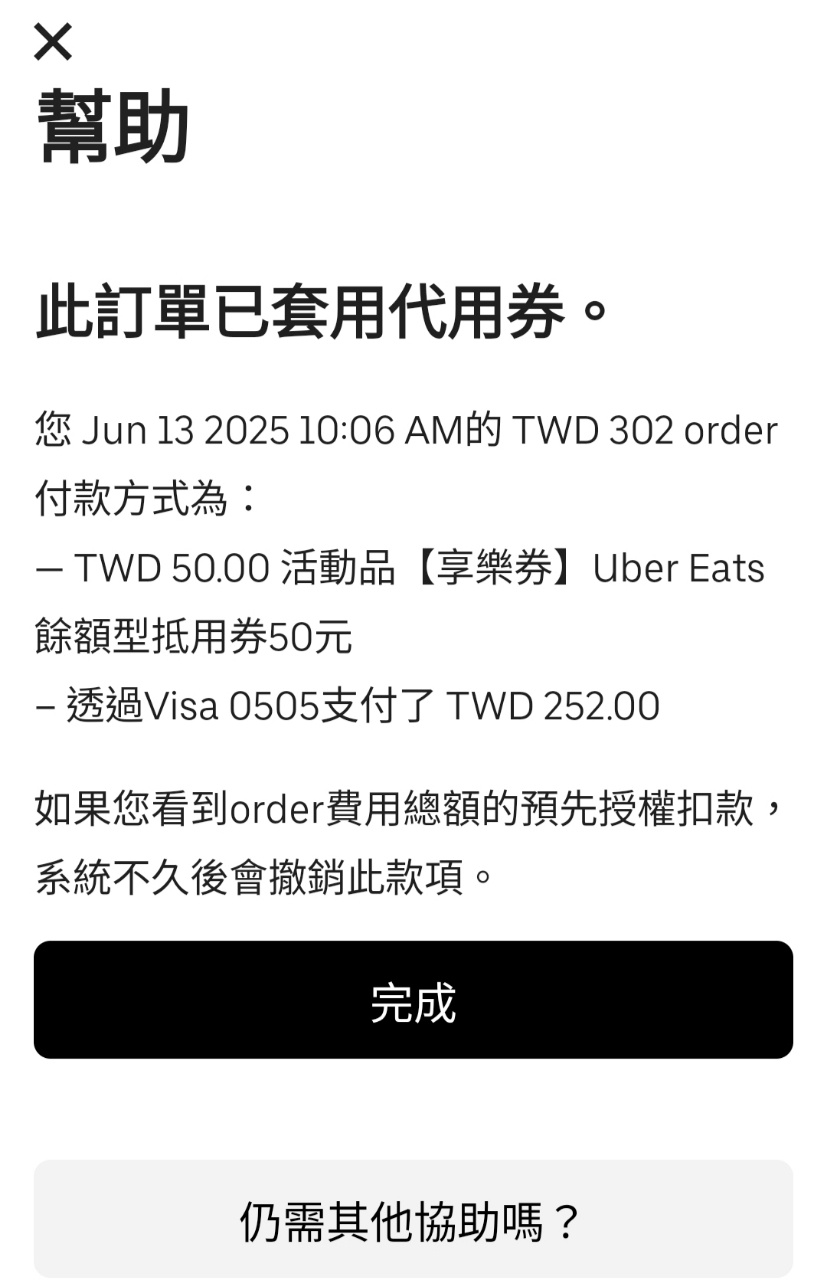Select 仍需其他協助嗎？ for more help

point(413,1220)
